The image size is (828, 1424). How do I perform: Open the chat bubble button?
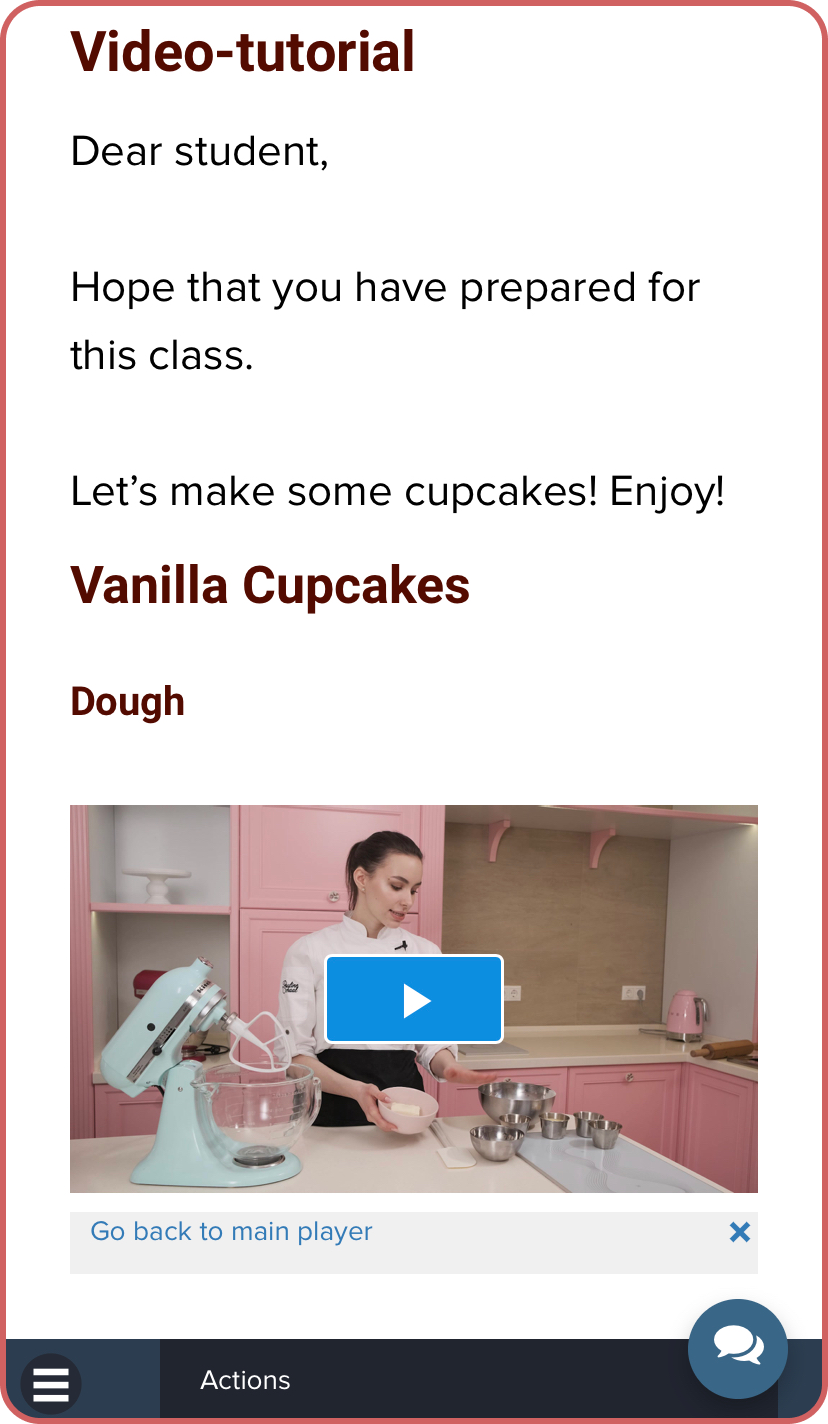738,1347
